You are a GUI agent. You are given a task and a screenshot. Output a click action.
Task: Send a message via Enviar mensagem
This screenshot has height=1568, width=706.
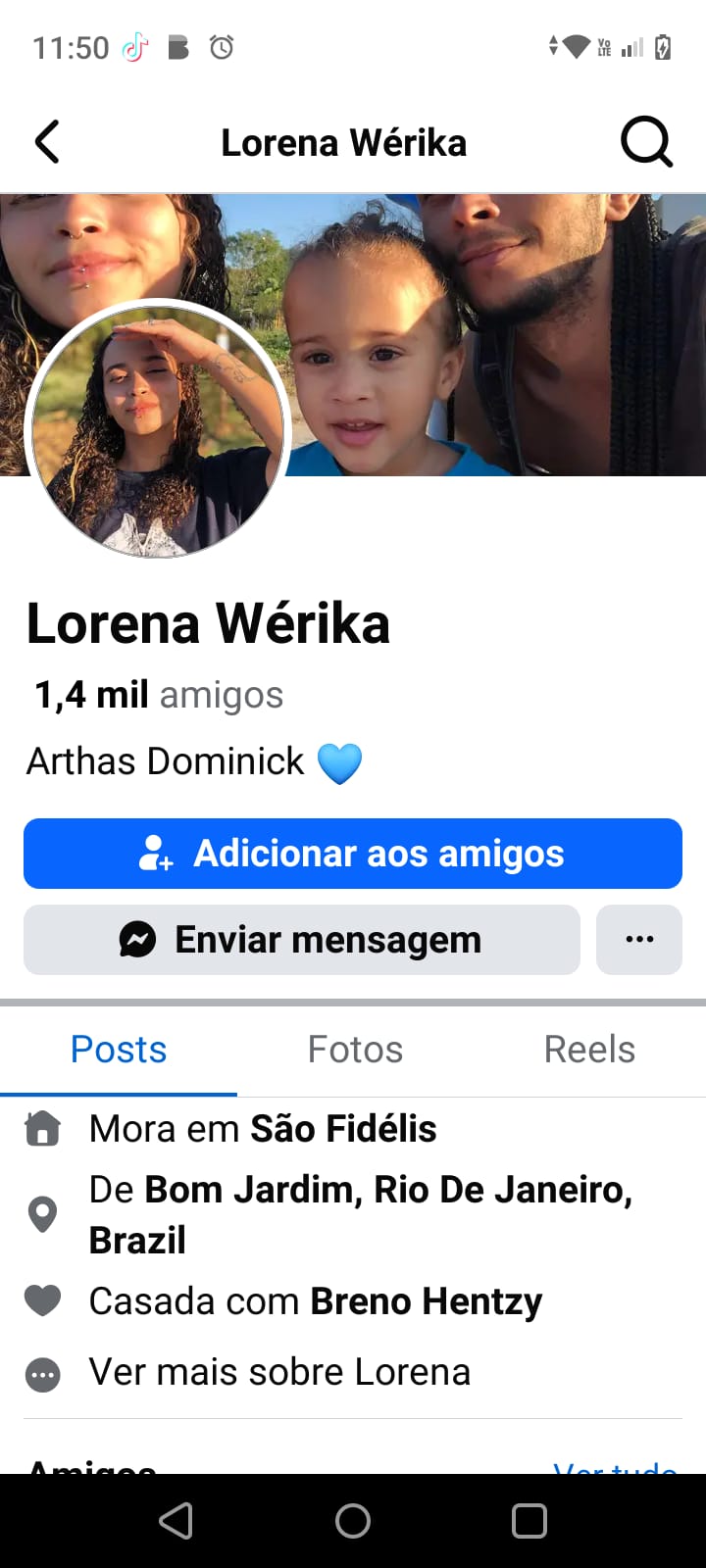[302, 940]
